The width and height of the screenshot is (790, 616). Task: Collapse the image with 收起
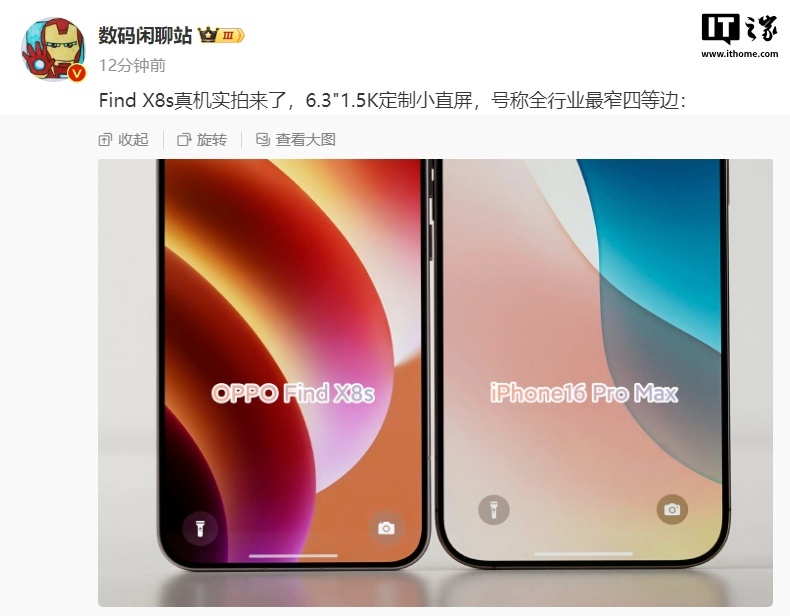point(124,140)
